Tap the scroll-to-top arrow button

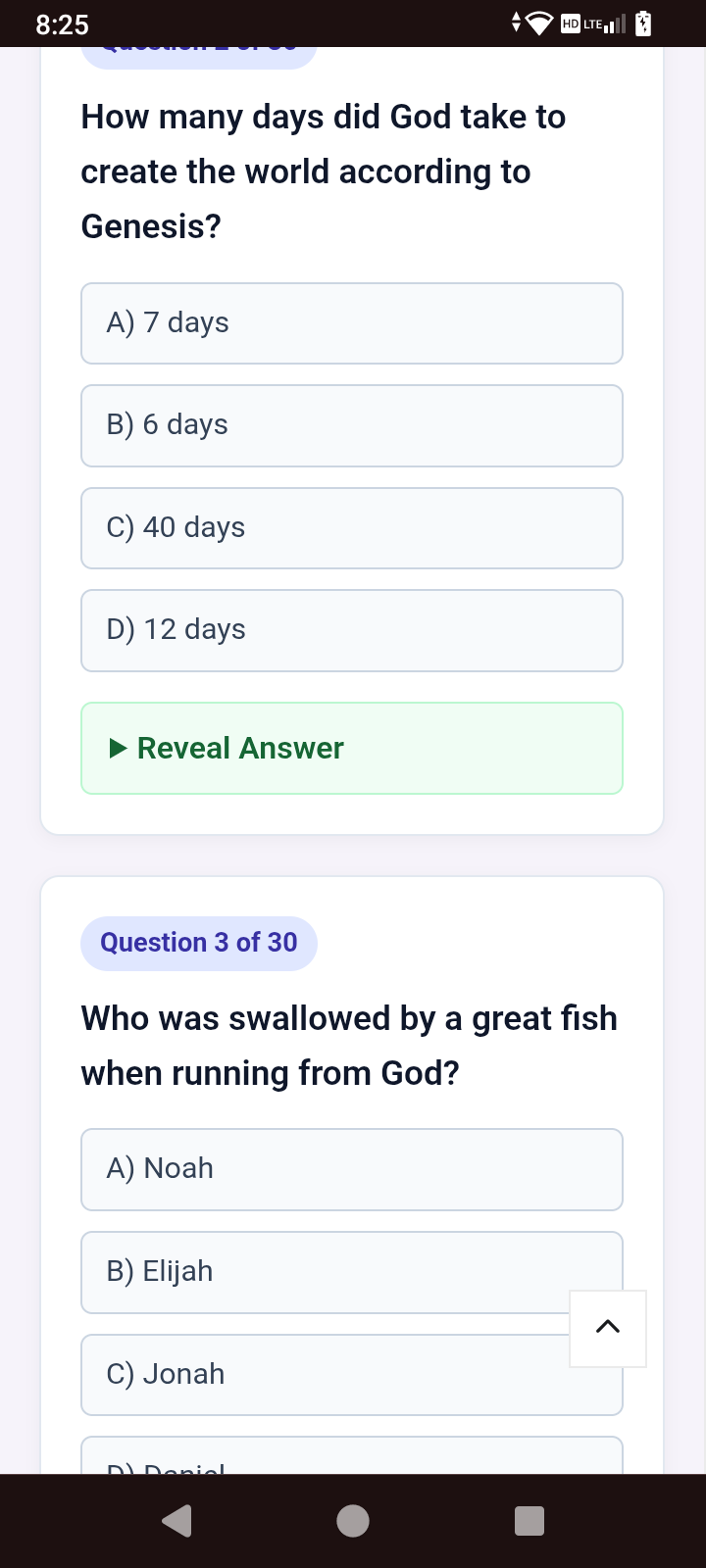point(608,1328)
